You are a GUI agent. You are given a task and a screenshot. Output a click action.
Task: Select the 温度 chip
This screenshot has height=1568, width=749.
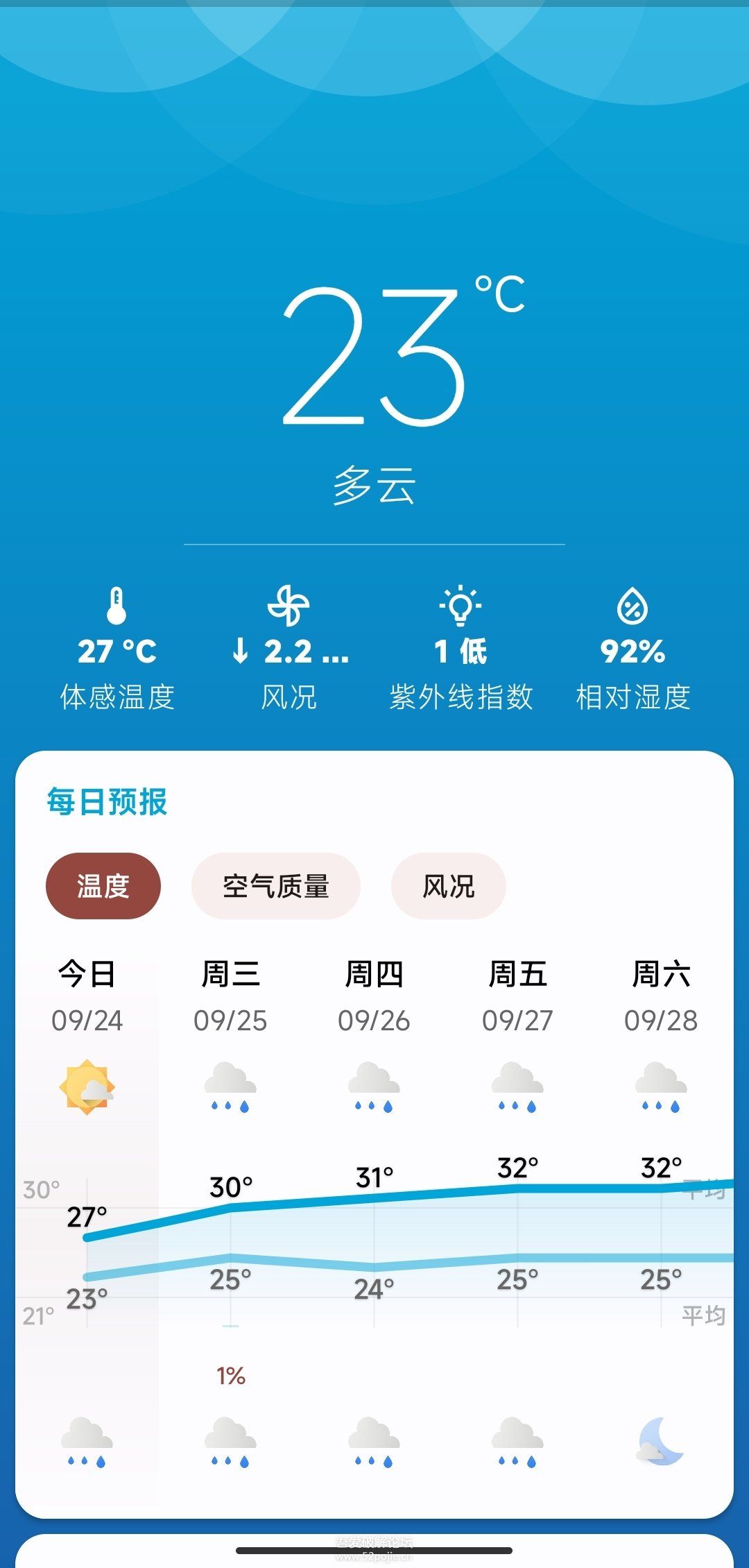[103, 886]
